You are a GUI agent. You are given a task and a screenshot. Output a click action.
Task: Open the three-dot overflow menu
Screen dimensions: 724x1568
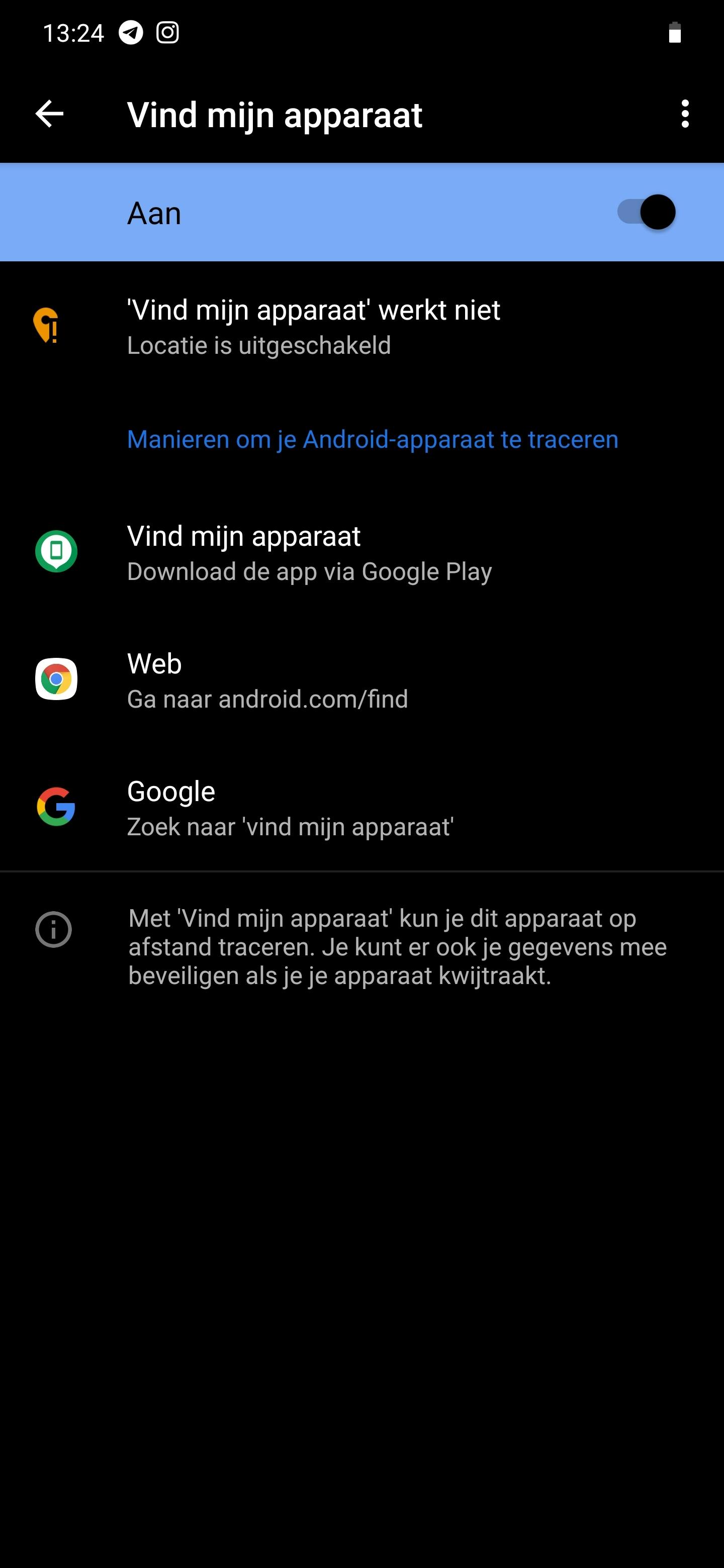tap(685, 114)
